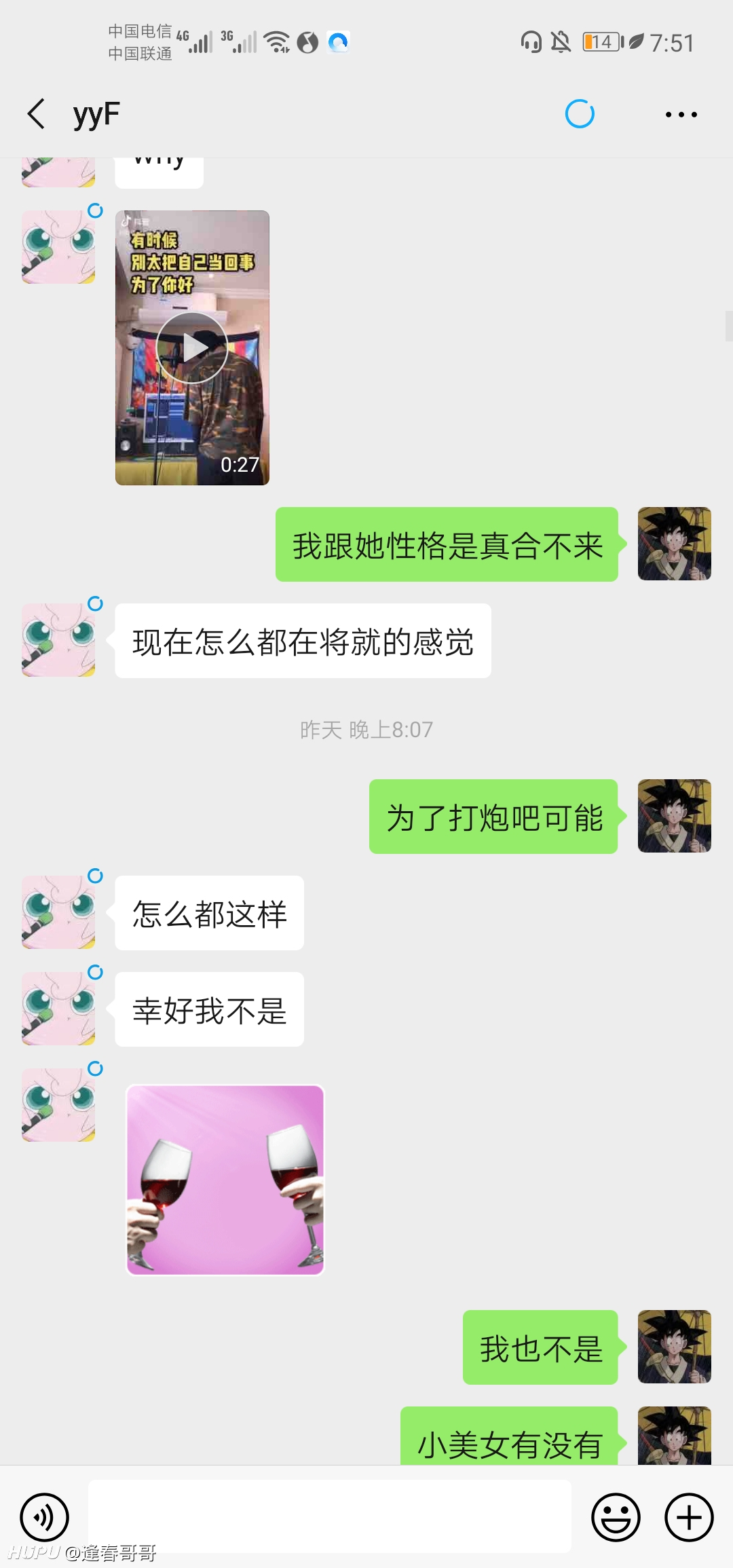Open the three-dot chat options menu
Viewport: 733px width, 1568px height.
coord(681,114)
